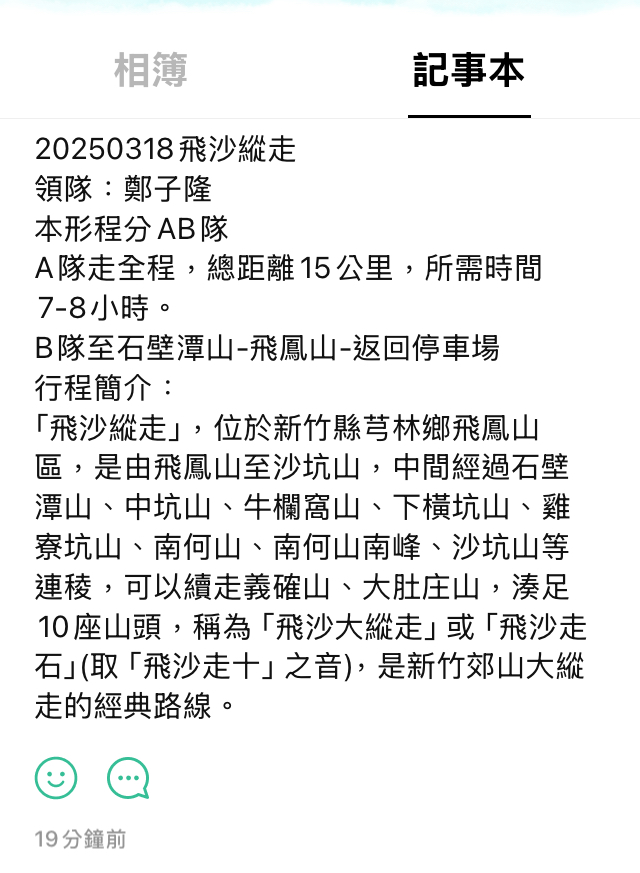Select the 記事本 tab
640x873 pixels.
(468, 71)
